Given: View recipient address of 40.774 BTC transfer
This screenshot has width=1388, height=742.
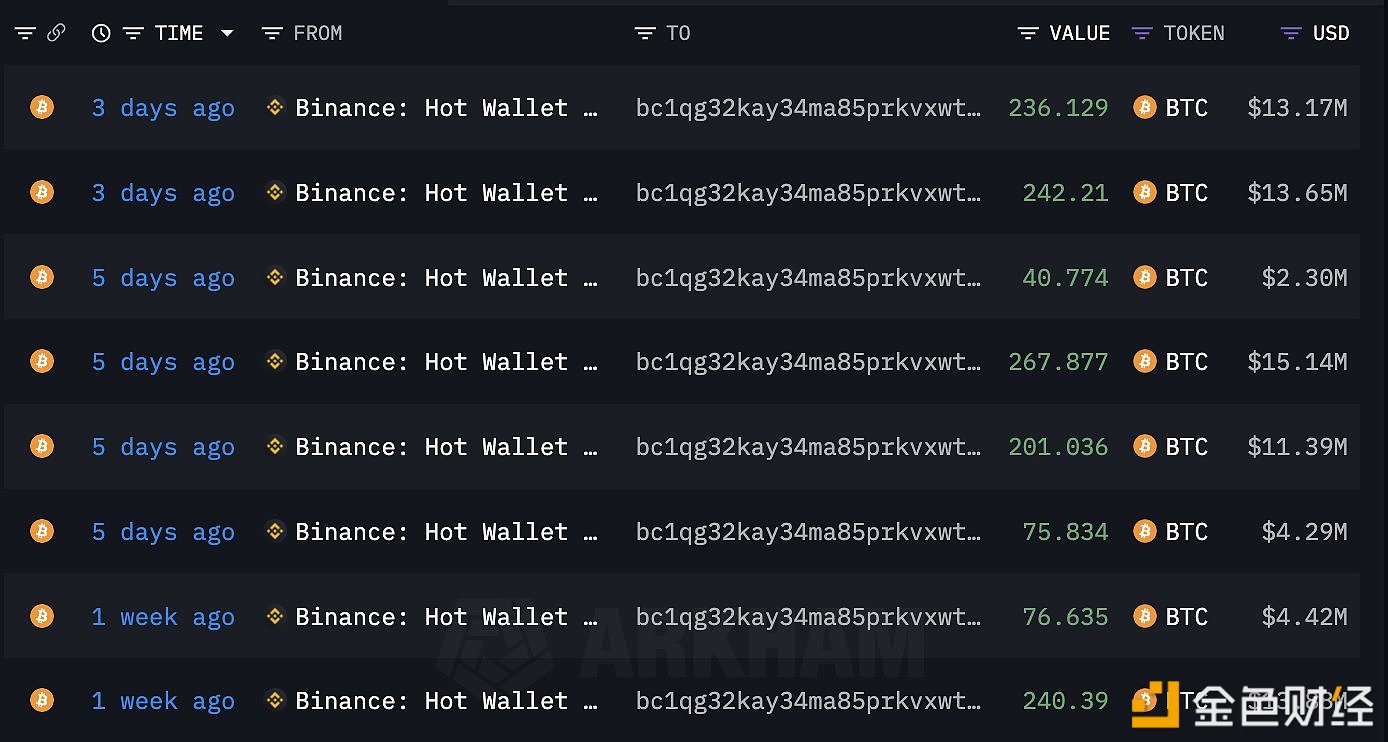Looking at the screenshot, I should [x=808, y=277].
